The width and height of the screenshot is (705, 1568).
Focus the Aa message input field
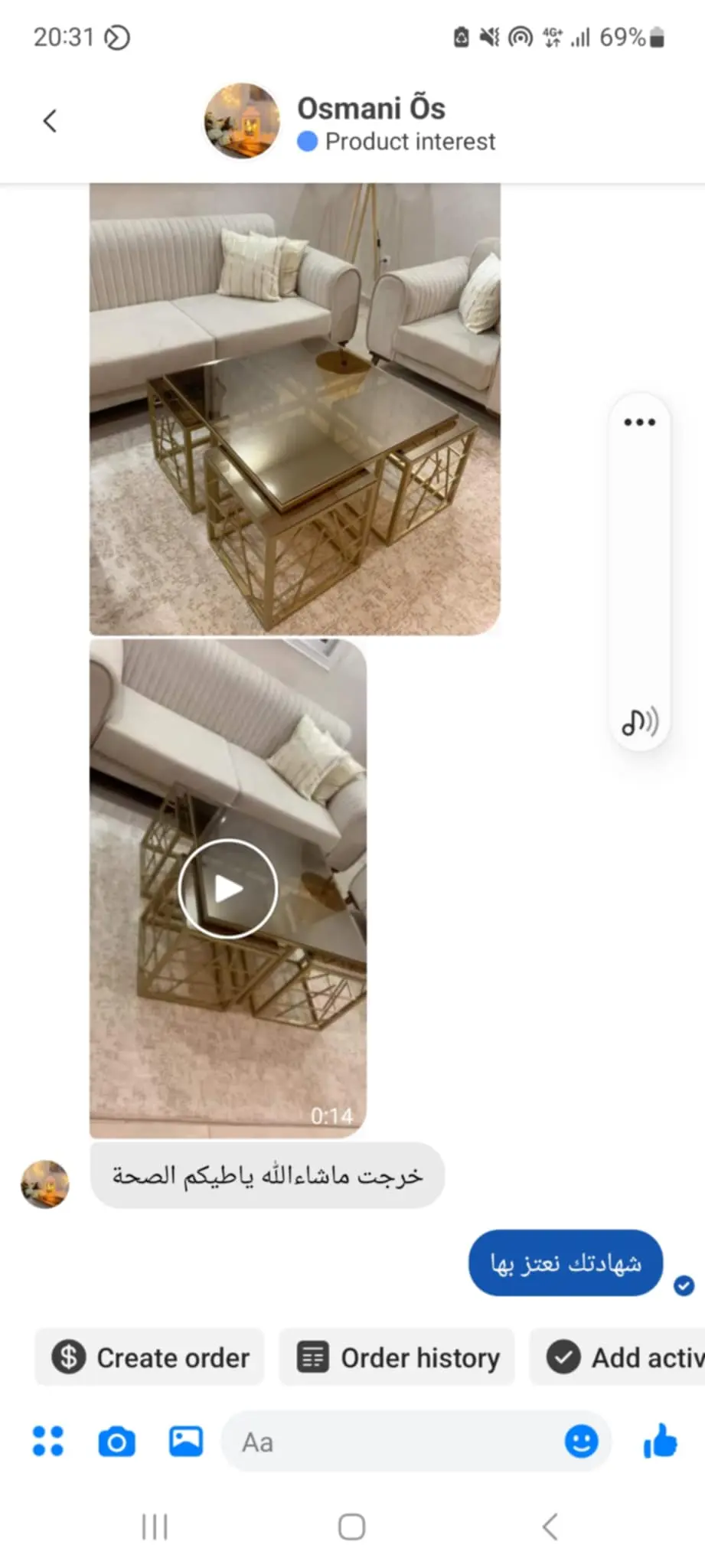point(390,1442)
